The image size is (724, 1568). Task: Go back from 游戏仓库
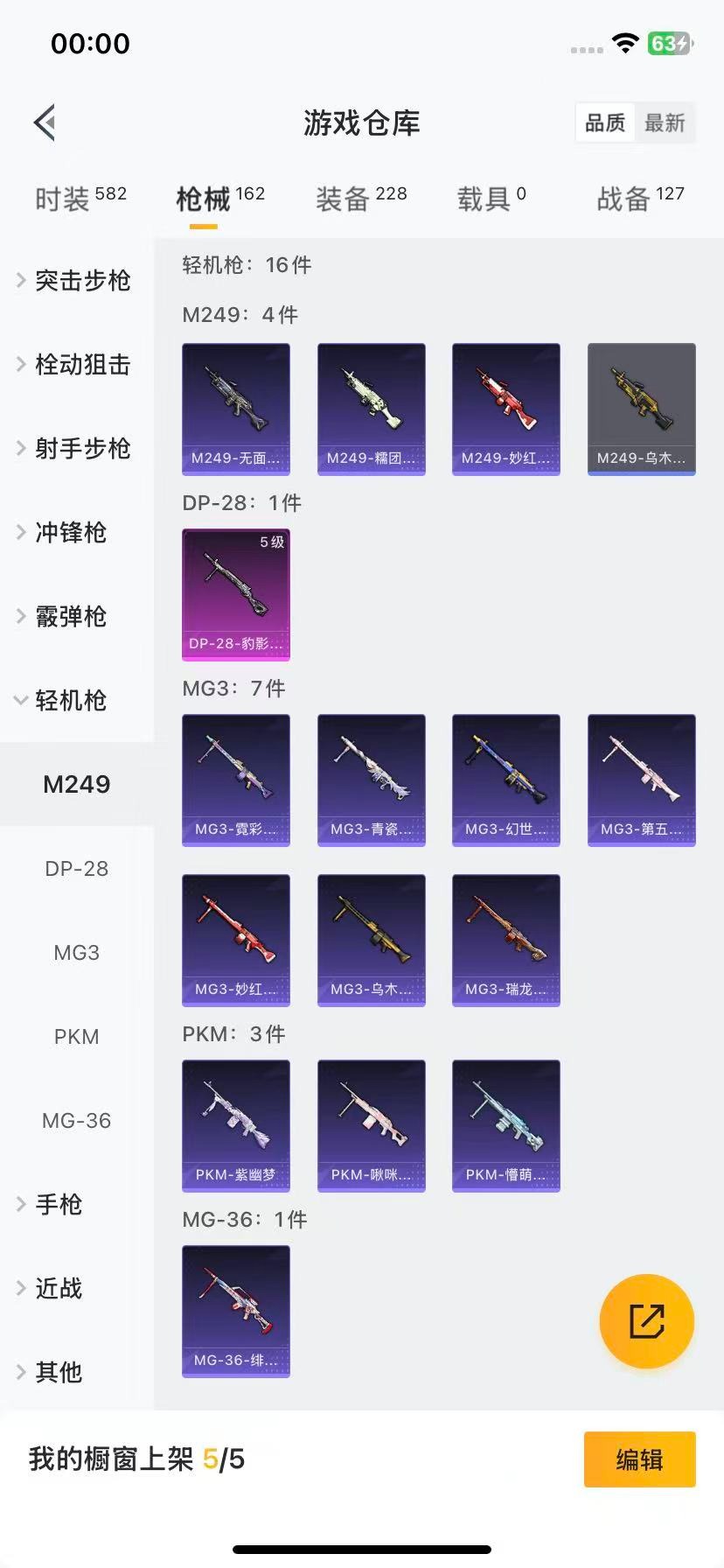[x=45, y=122]
